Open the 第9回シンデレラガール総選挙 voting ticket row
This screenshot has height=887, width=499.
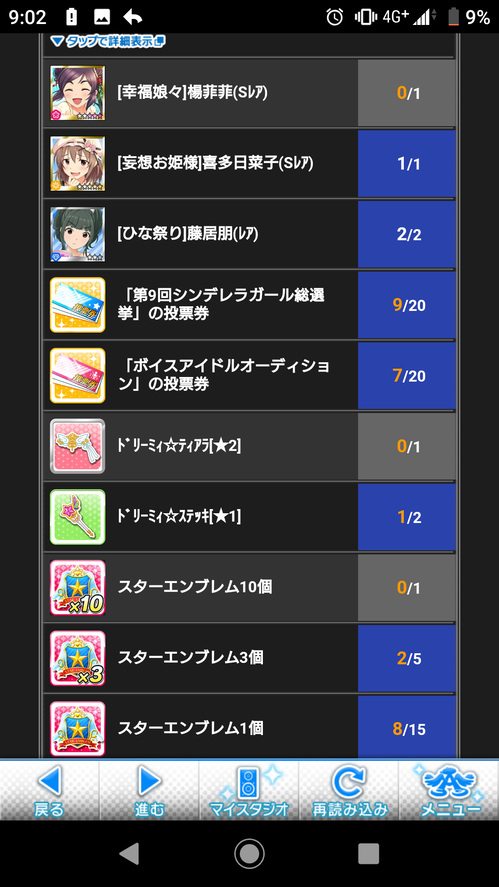pos(250,305)
